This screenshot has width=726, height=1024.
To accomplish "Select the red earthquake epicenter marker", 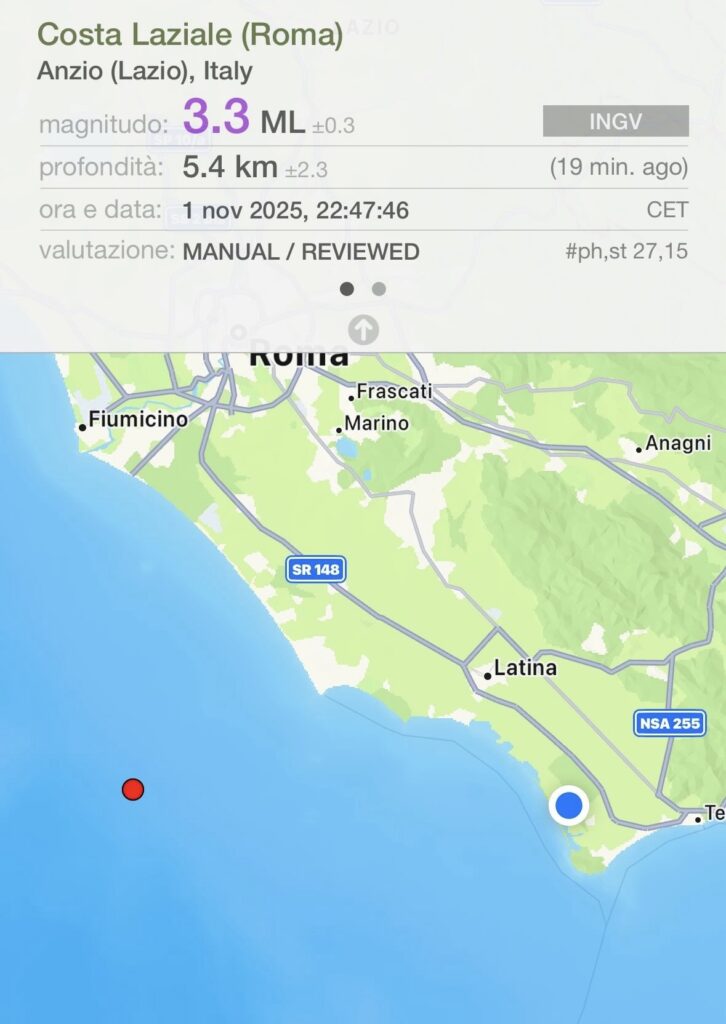I will [133, 790].
